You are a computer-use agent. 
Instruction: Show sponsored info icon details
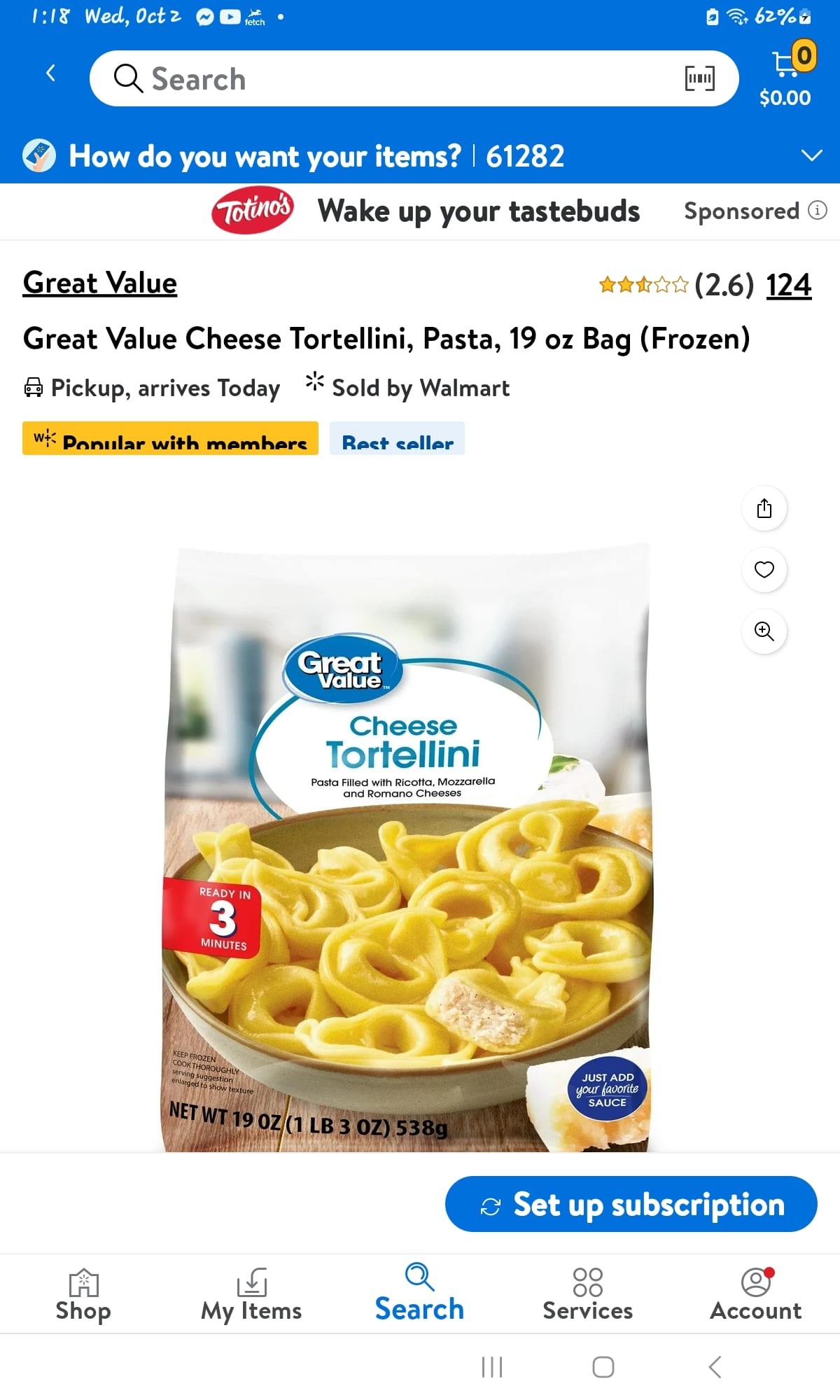click(818, 211)
